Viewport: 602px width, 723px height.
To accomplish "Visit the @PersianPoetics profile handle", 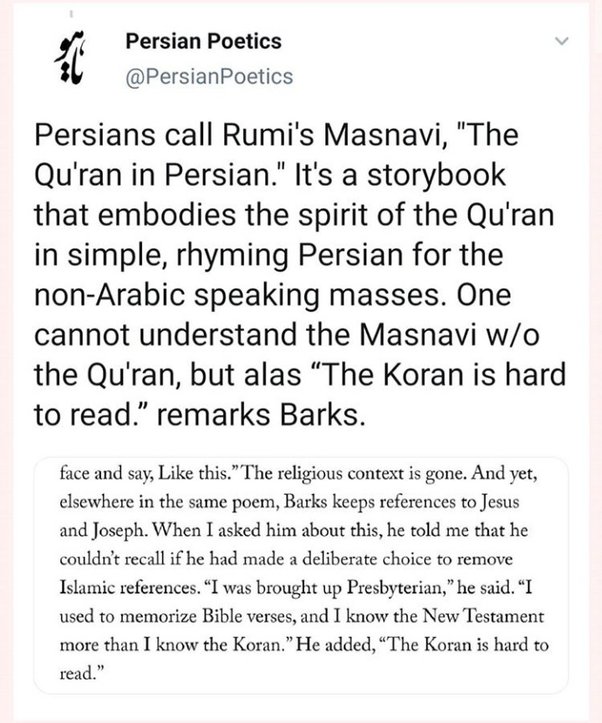I will (x=209, y=77).
